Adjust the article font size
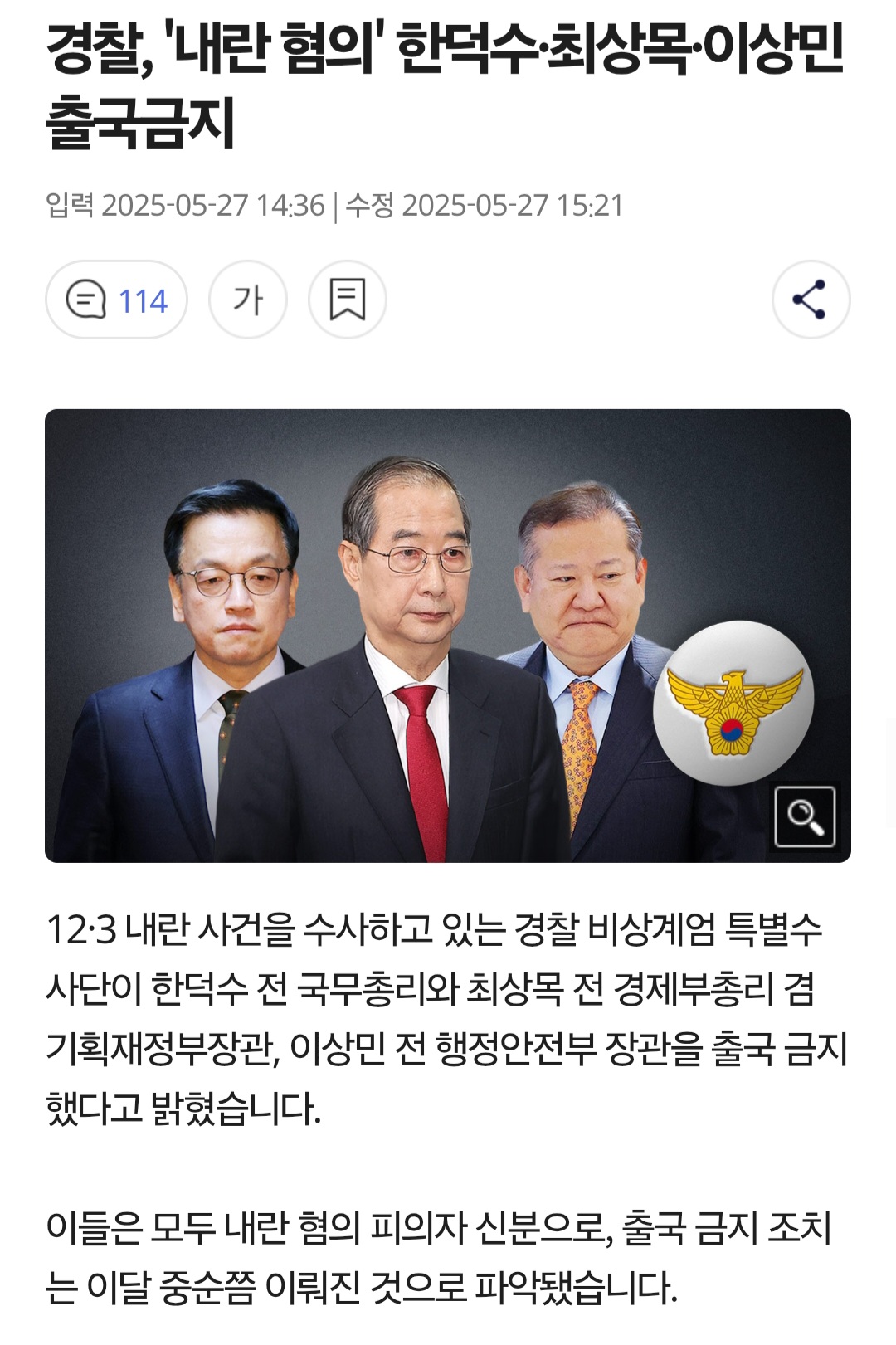 (248, 300)
